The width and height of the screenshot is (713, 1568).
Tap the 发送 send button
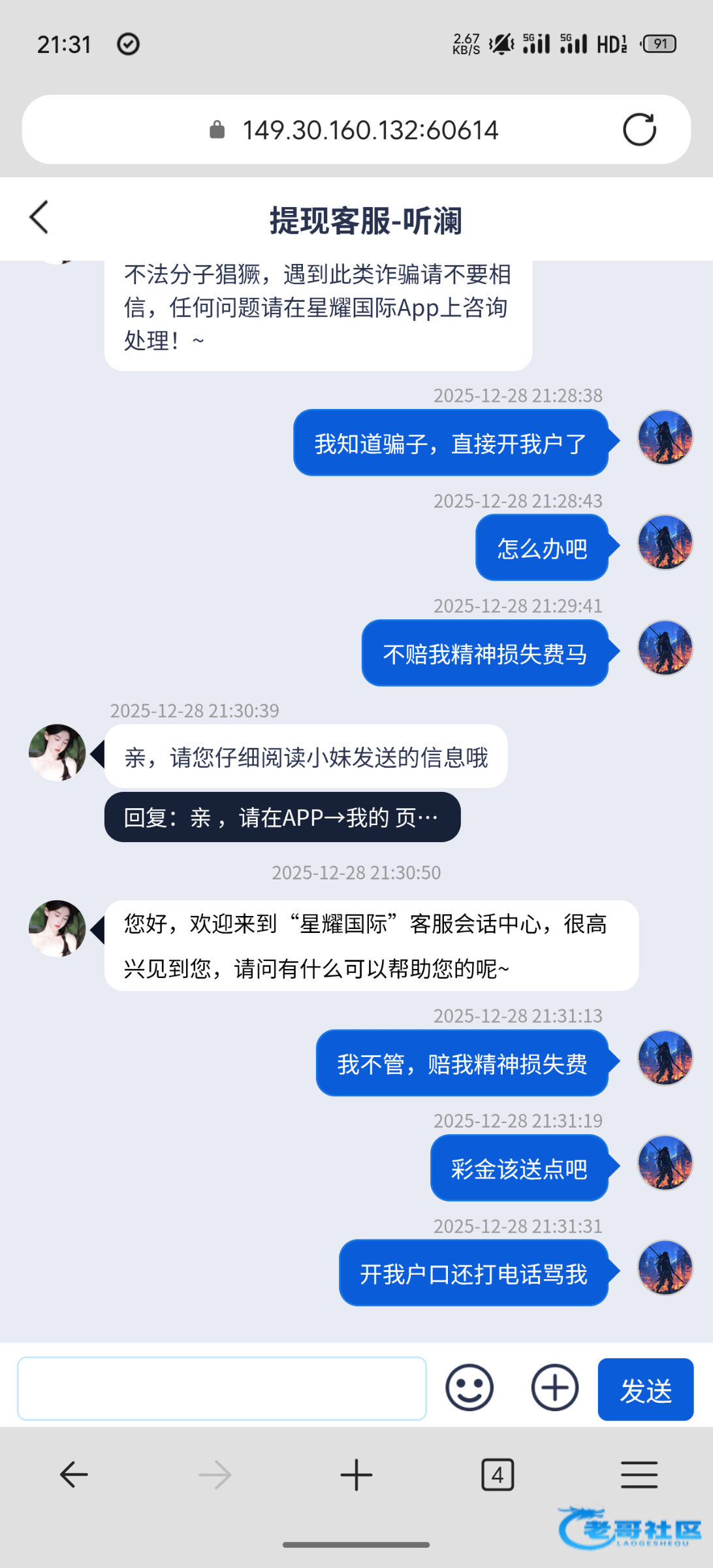point(645,1389)
